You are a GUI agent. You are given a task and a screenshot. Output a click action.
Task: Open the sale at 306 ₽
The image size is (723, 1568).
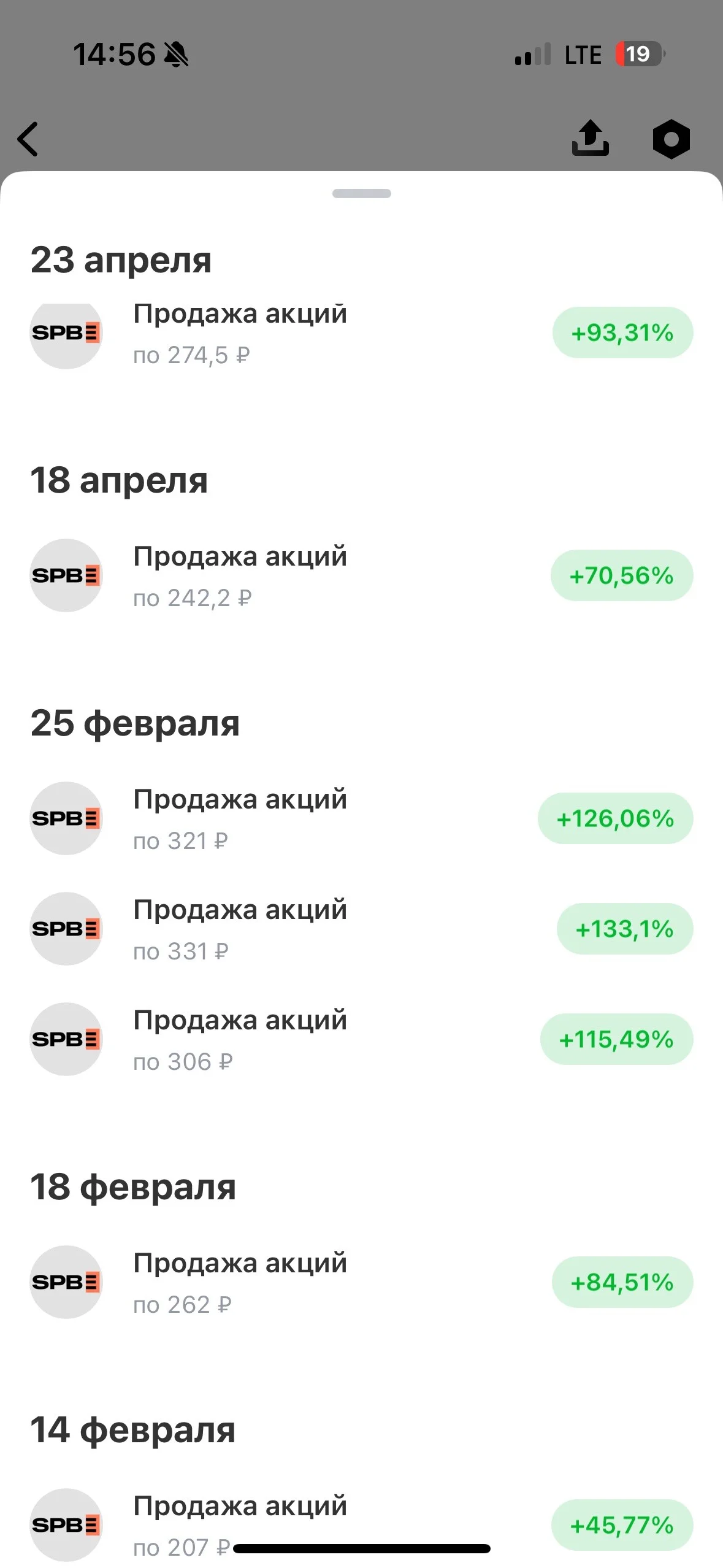(362, 1039)
